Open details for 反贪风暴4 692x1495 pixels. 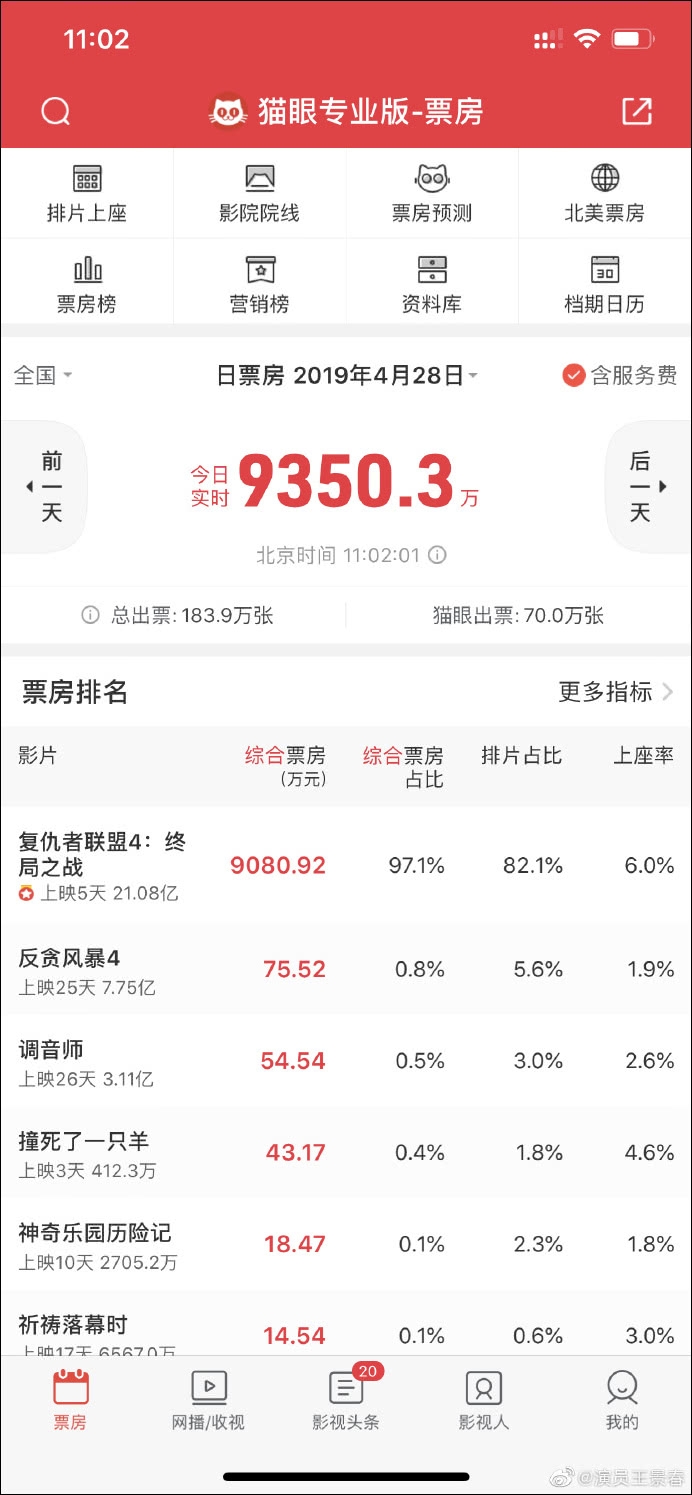[346, 969]
